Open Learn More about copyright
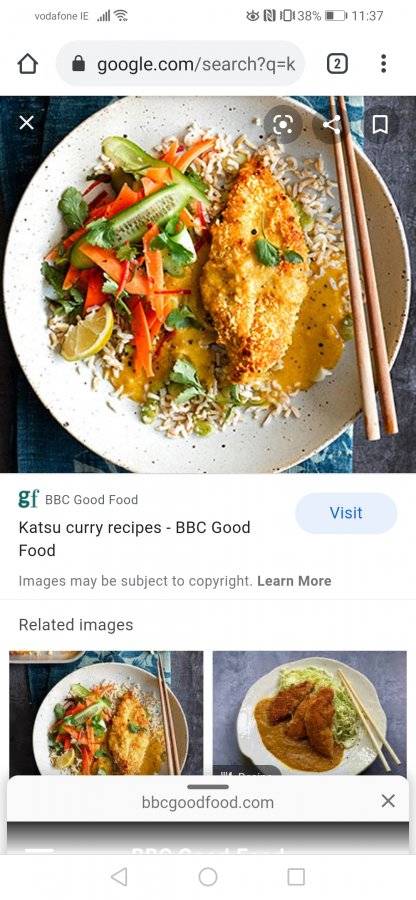416x900 pixels. pos(294,581)
